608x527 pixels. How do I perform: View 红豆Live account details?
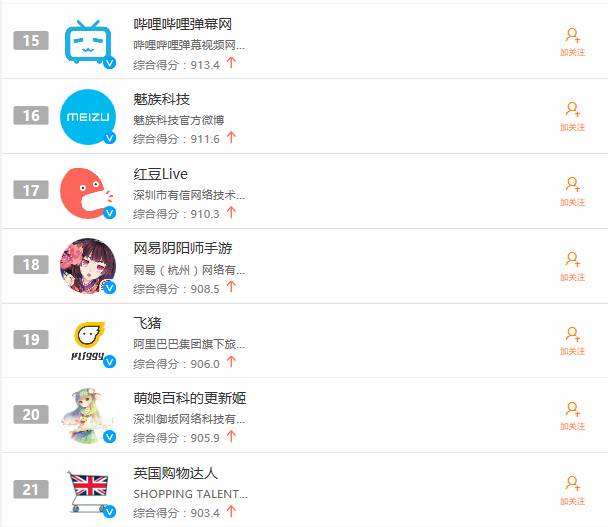(x=160, y=174)
